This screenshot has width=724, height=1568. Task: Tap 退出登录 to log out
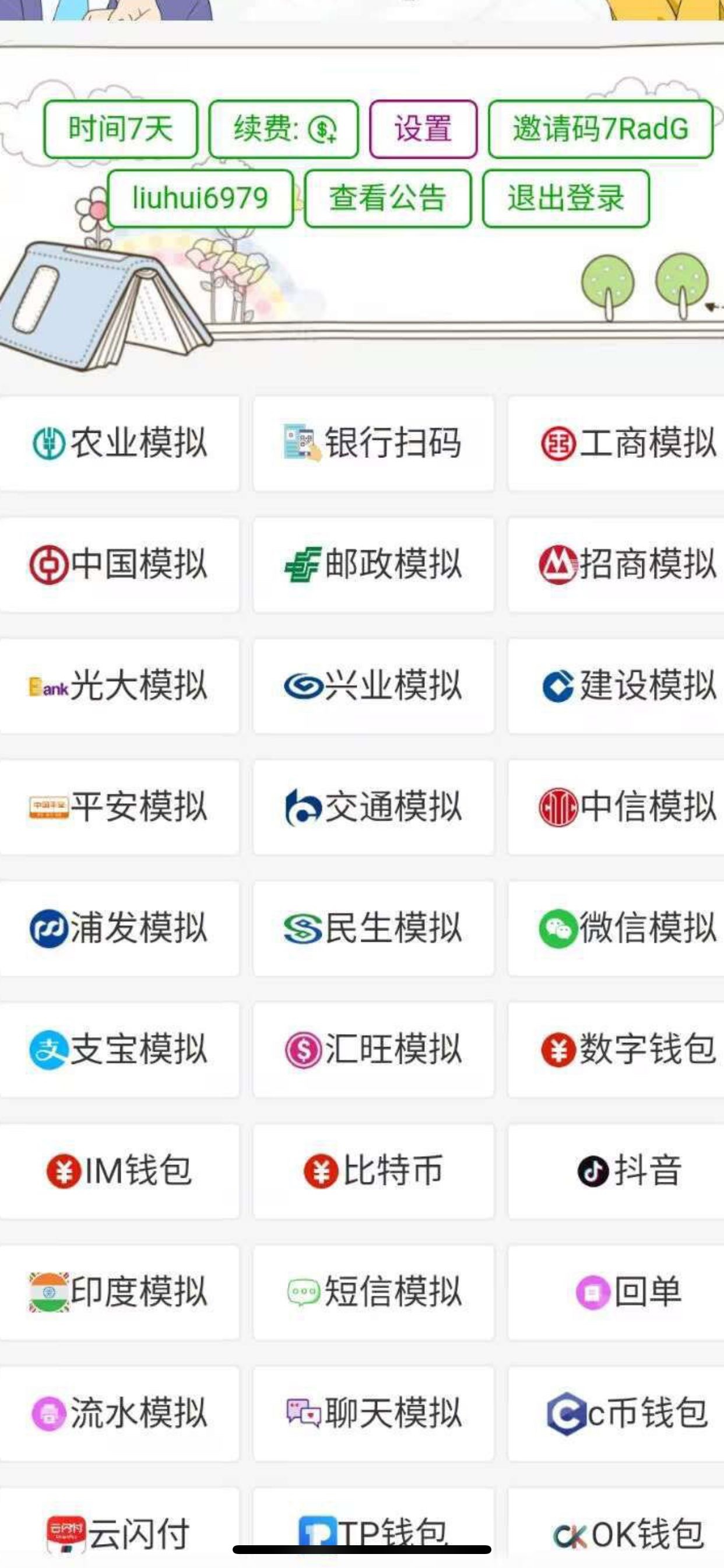click(x=566, y=198)
